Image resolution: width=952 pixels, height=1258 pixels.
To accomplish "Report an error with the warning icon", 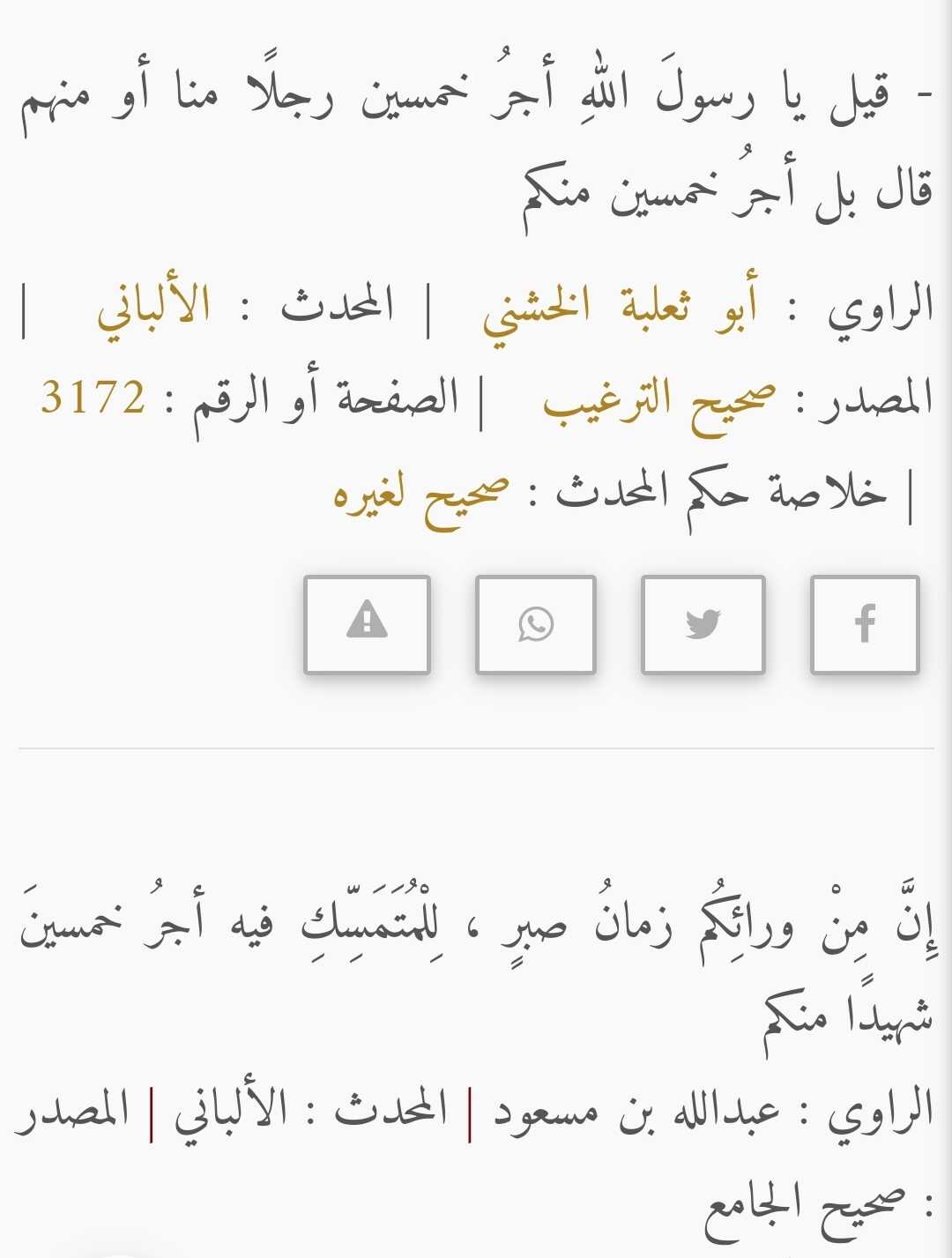I will 367,624.
